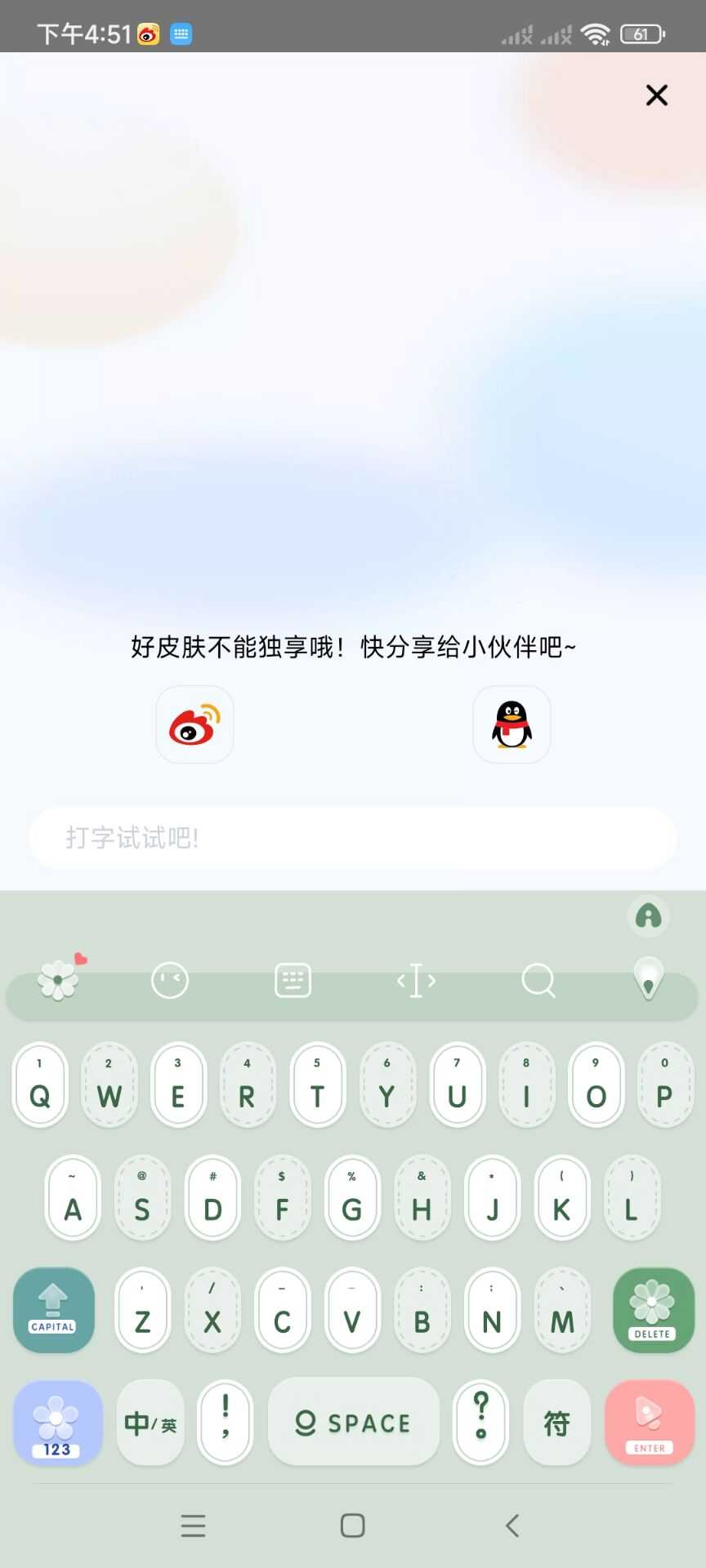
Task: Tap the 打字试试吧 text field
Action: coord(353,838)
